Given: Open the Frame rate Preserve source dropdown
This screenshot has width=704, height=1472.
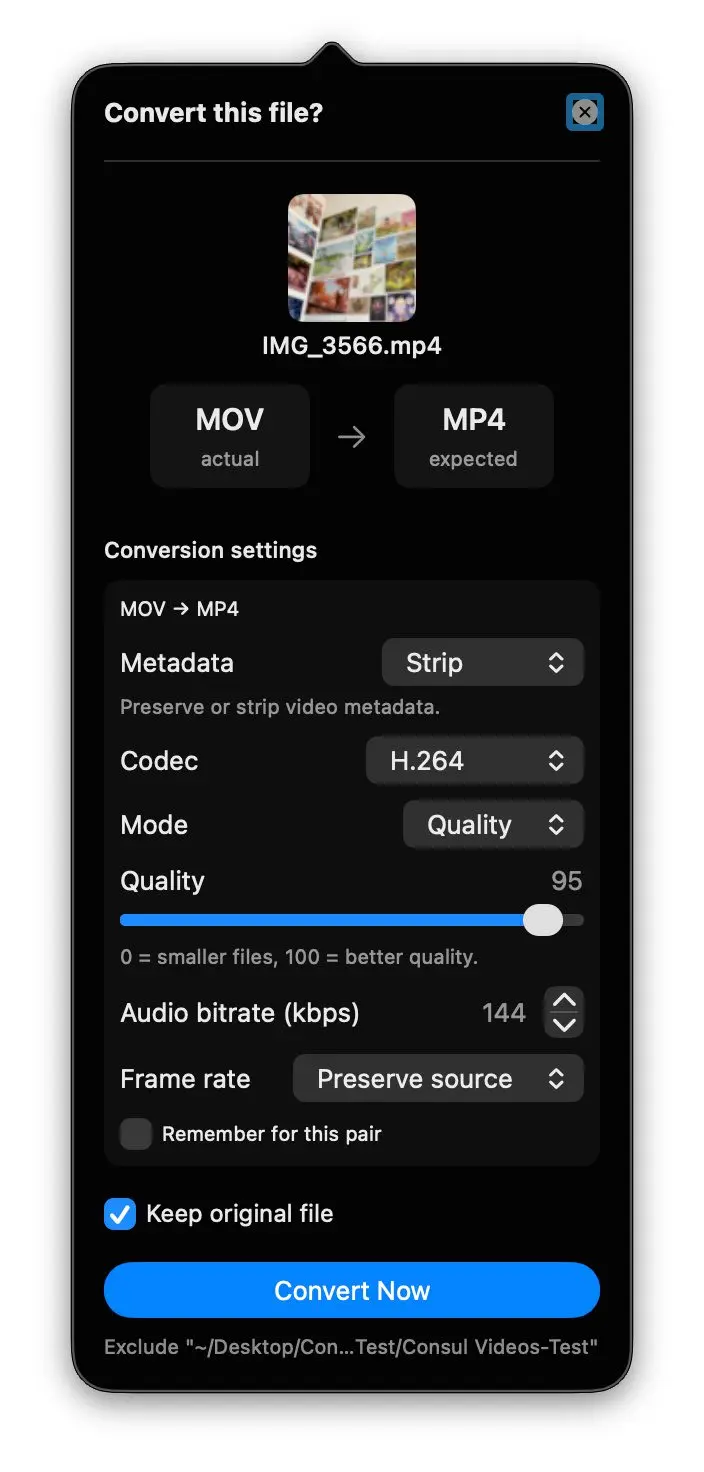Looking at the screenshot, I should (x=438, y=1079).
